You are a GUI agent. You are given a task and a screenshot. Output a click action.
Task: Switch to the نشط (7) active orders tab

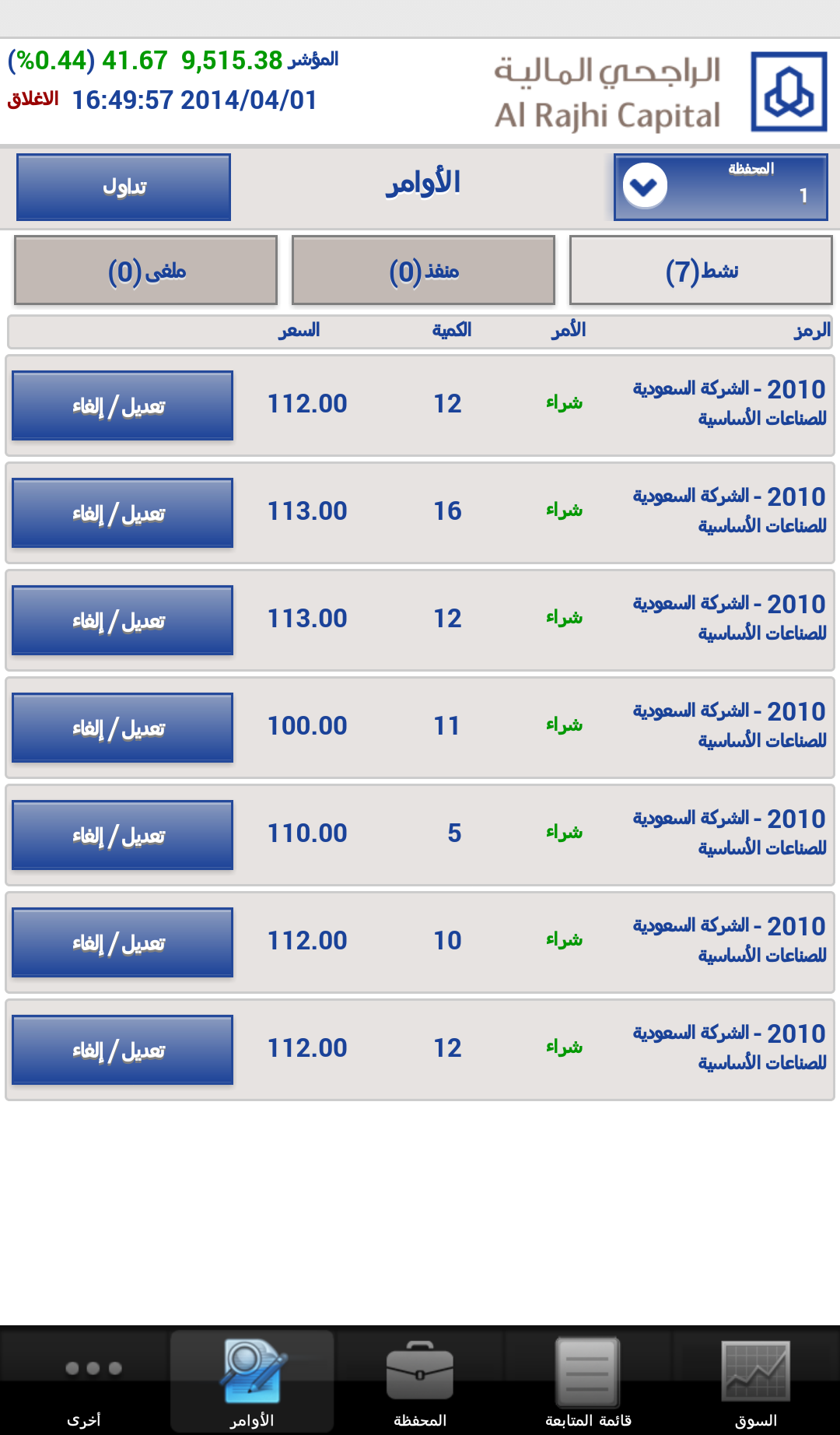tap(701, 270)
